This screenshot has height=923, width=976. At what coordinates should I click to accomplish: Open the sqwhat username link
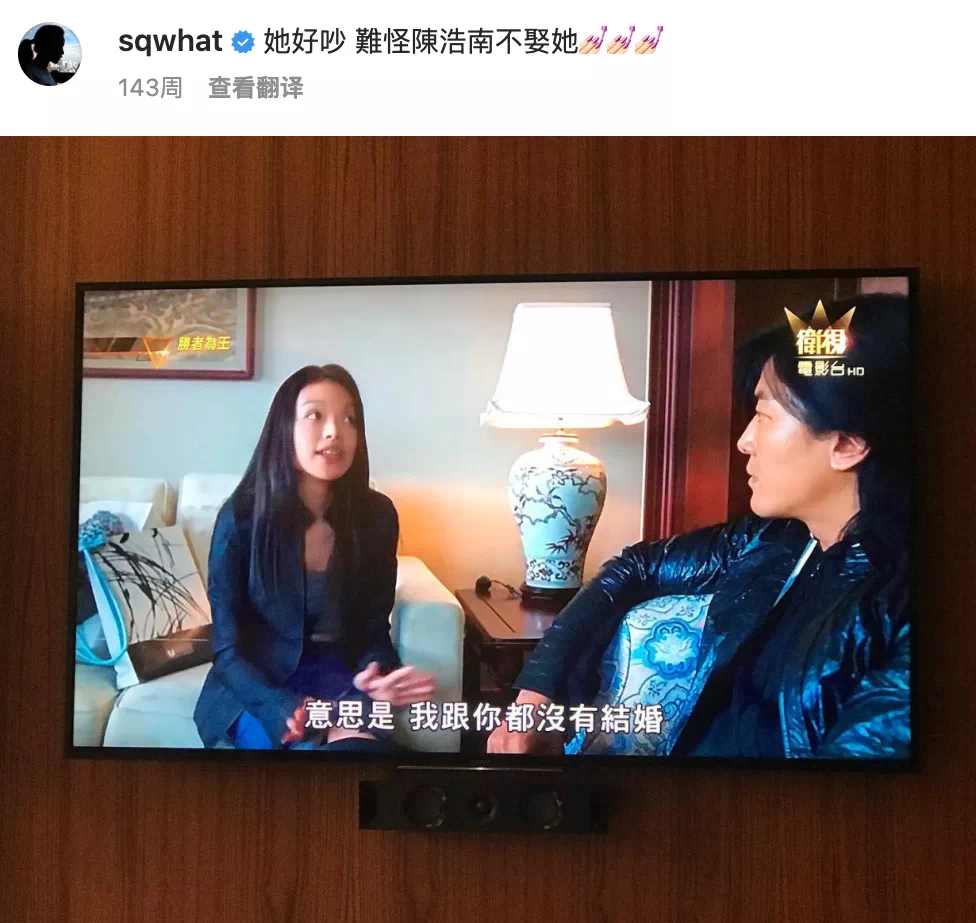[171, 42]
